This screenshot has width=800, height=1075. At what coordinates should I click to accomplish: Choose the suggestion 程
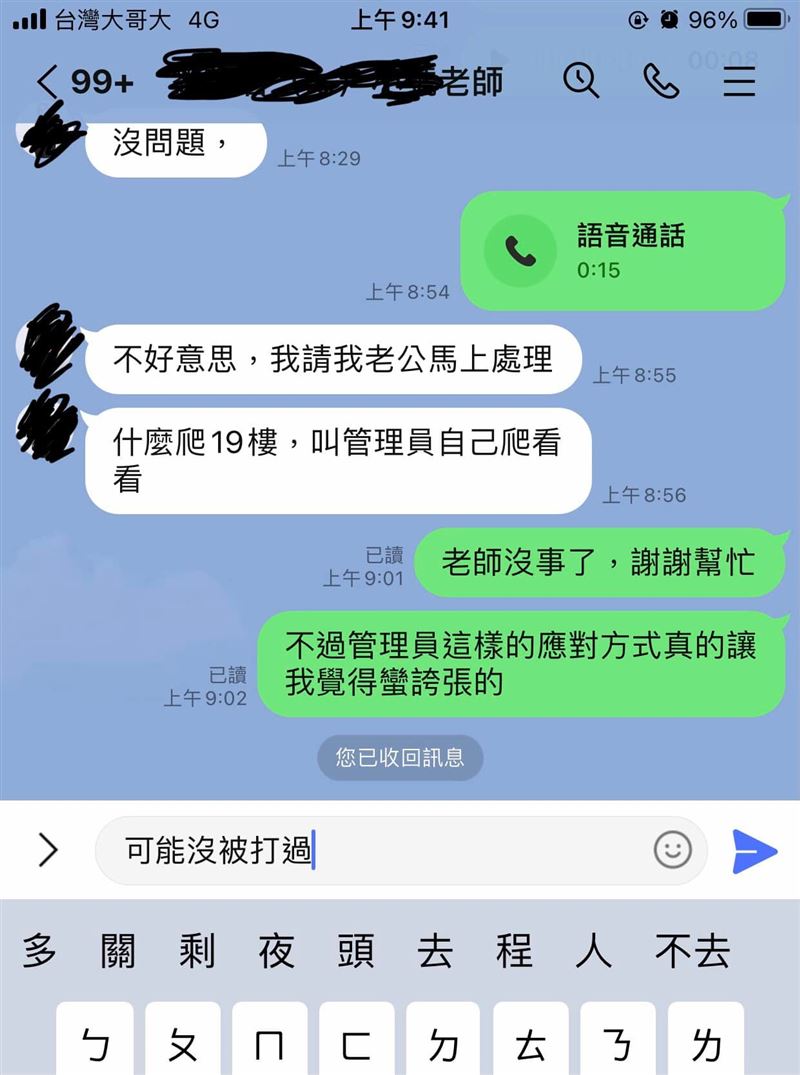pos(514,951)
